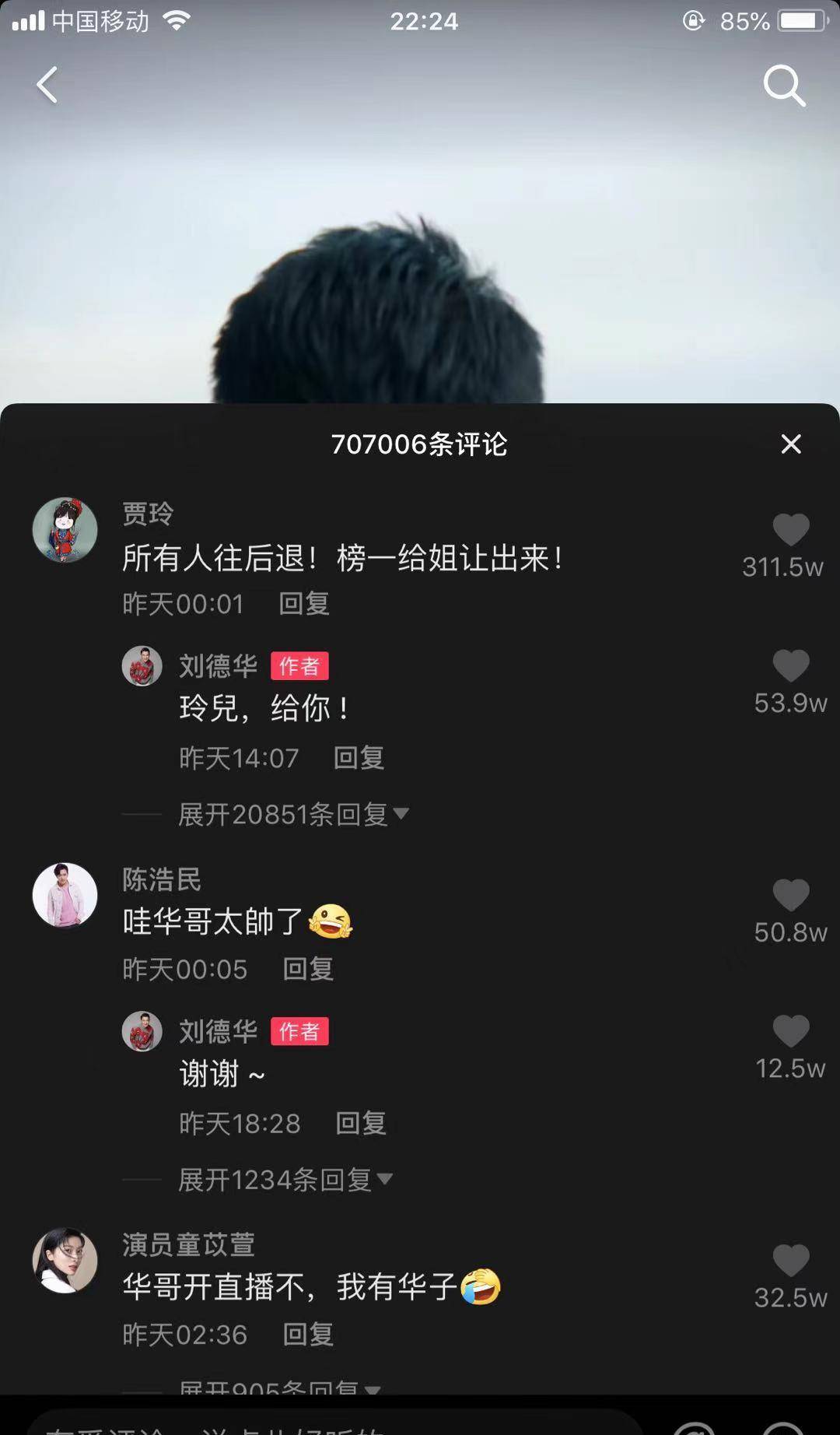Open 贾玲's profile avatar
Screen dimensions: 840x1435
pos(65,530)
